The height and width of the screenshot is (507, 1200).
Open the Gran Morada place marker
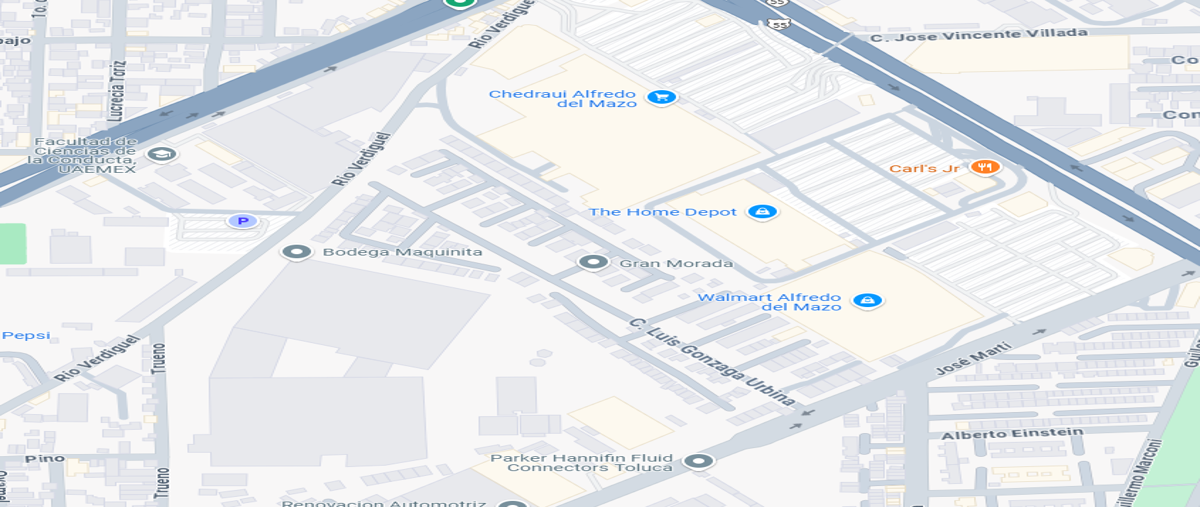(x=594, y=263)
